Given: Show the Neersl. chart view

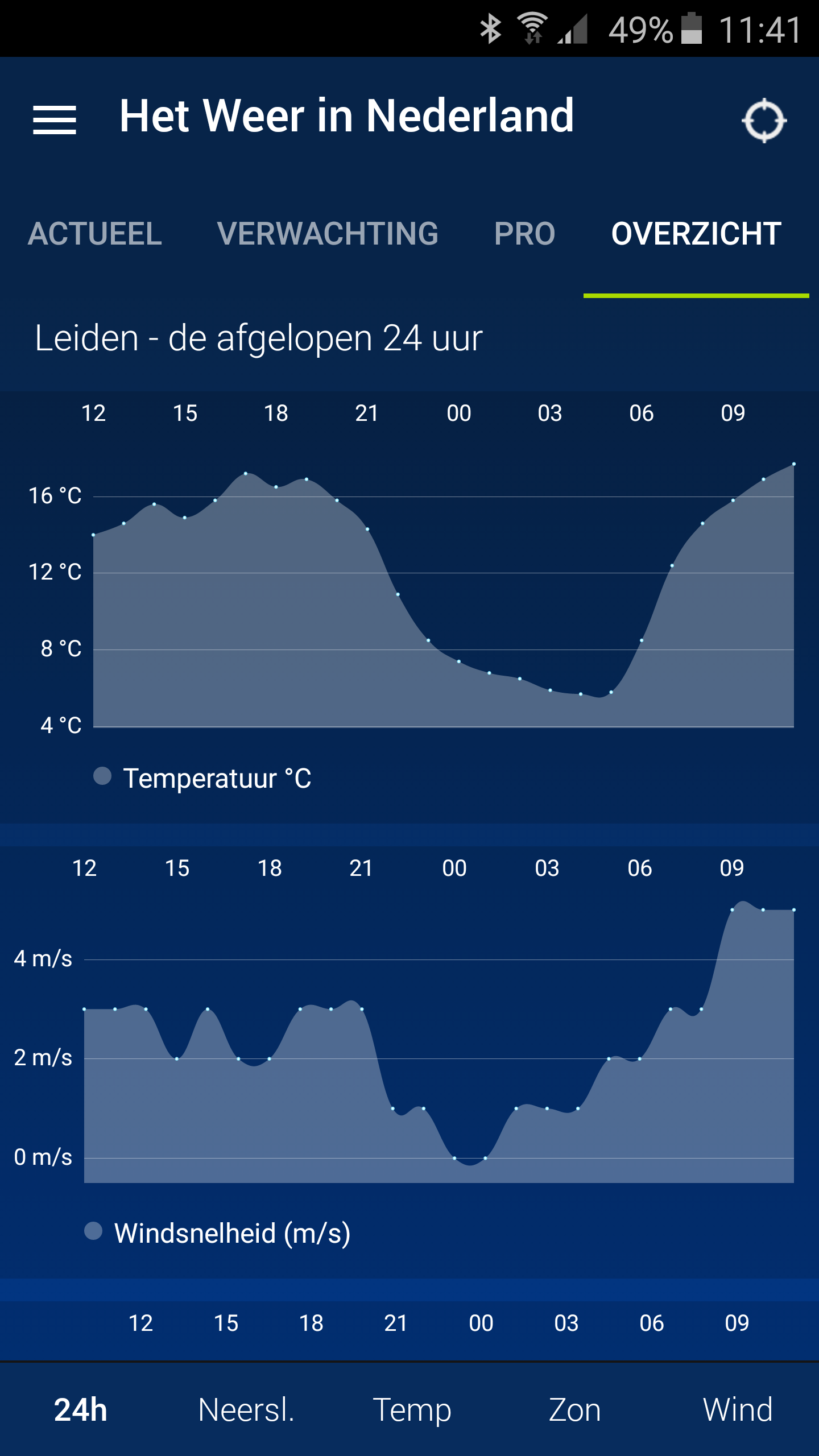Looking at the screenshot, I should [246, 1409].
